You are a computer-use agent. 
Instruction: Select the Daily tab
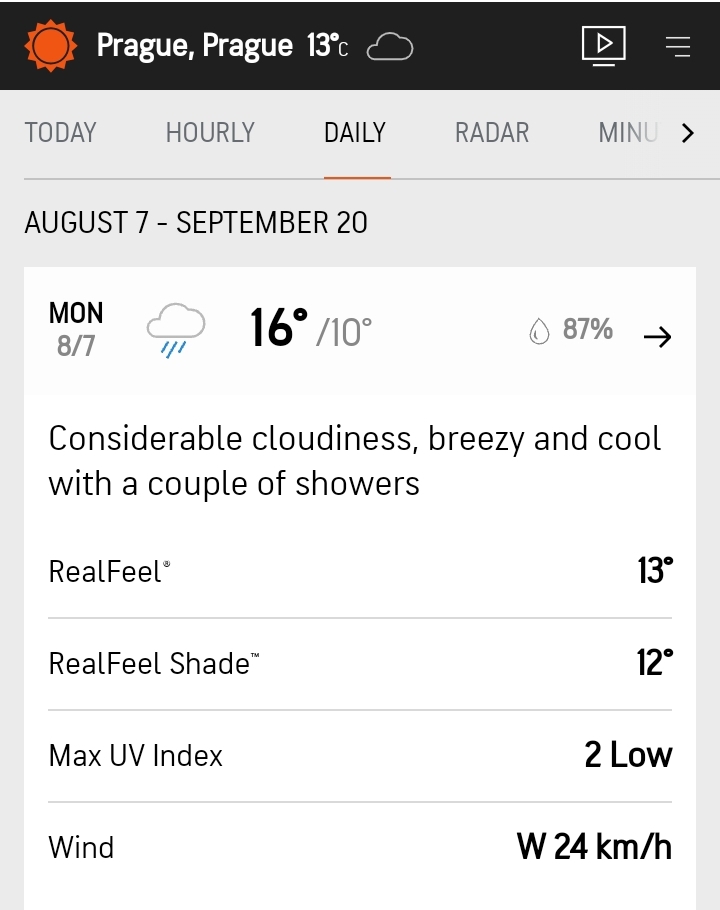click(x=355, y=133)
